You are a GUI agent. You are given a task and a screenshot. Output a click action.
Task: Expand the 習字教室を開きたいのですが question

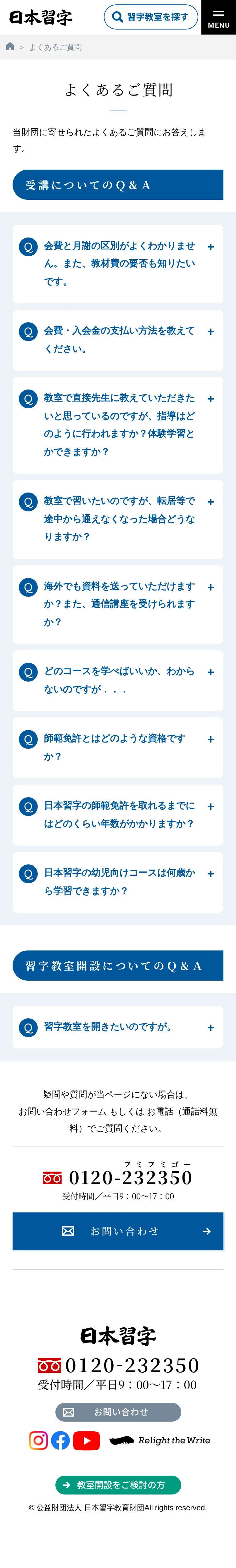click(118, 1027)
